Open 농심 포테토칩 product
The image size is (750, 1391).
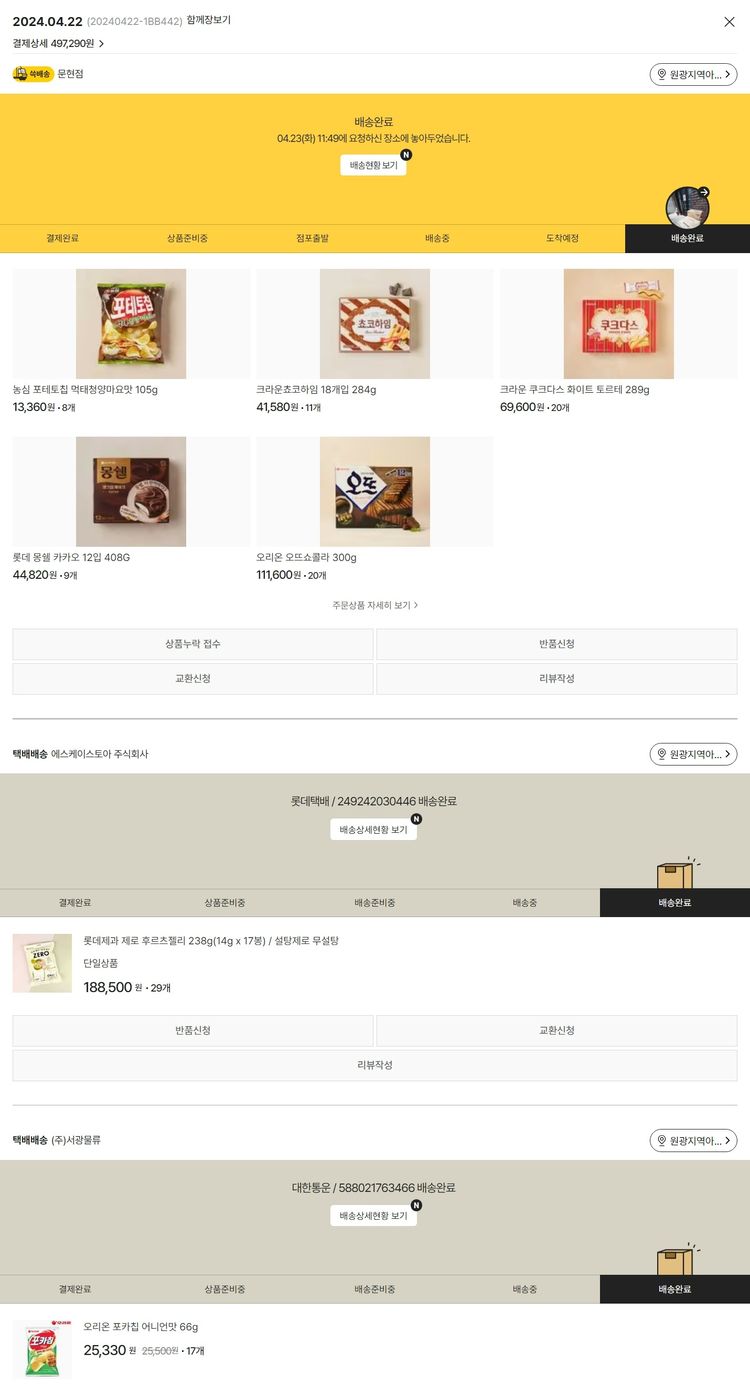(131, 324)
